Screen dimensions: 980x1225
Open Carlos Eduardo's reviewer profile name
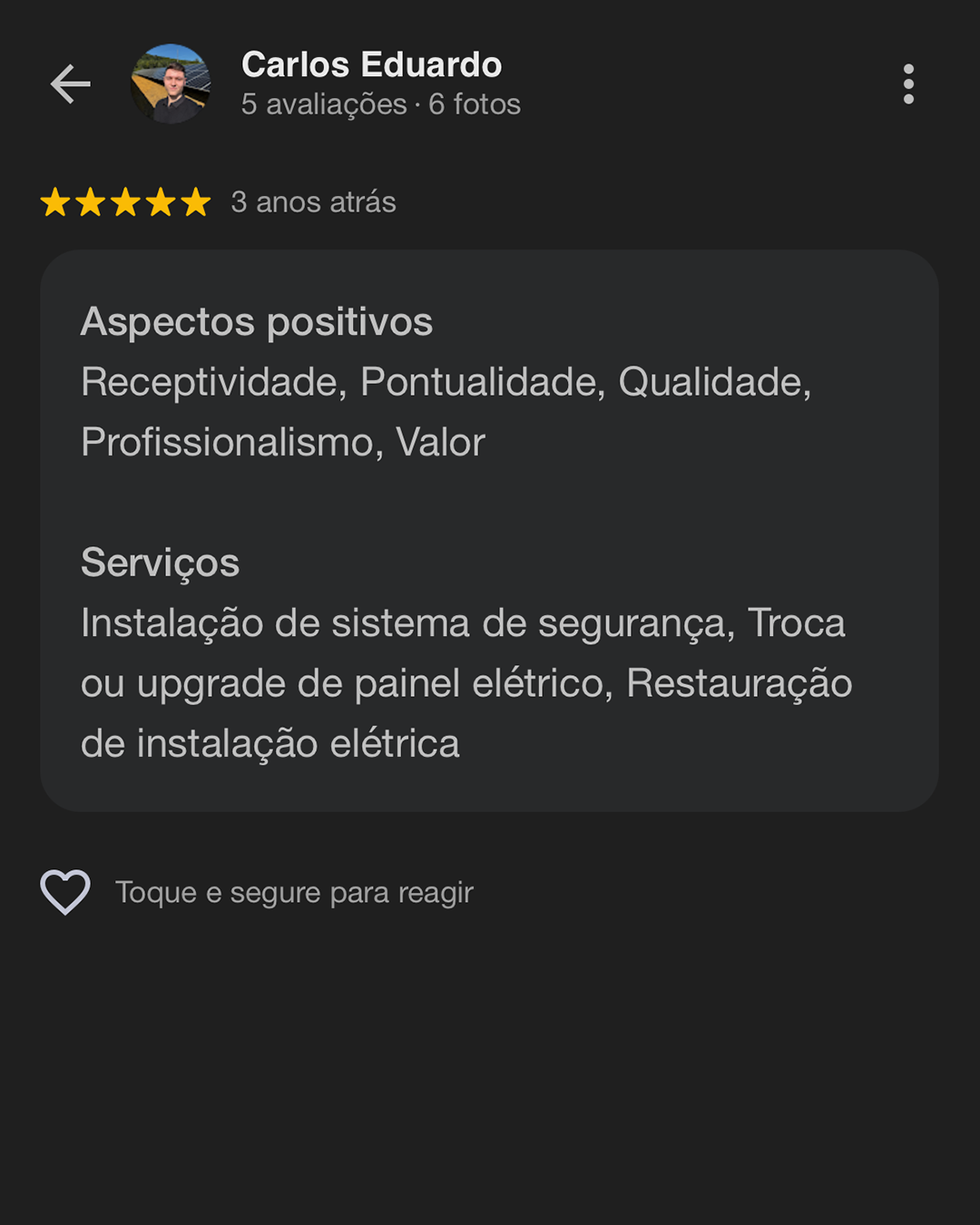click(371, 65)
